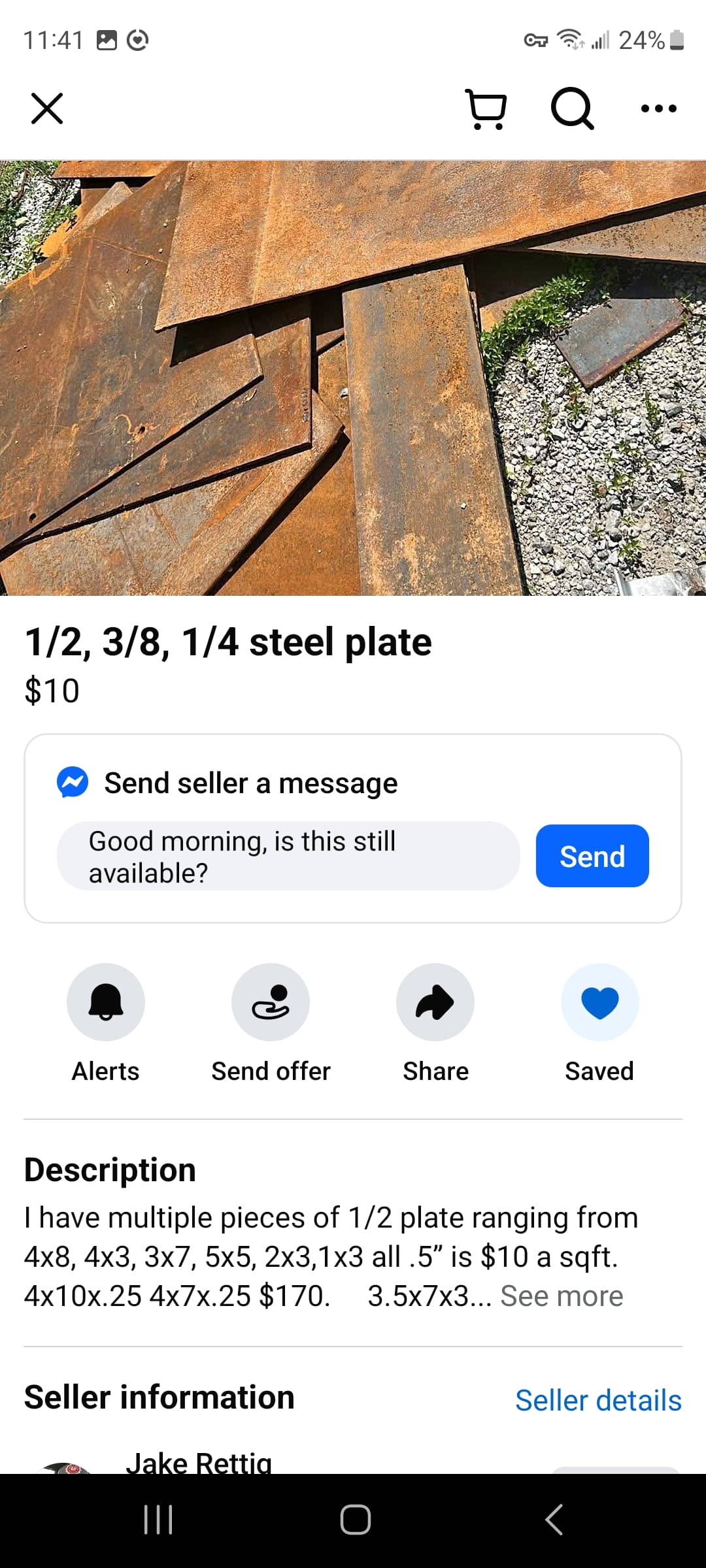Screen dimensions: 706x1568
Task: View the steel plate listing photo
Action: pos(353,378)
